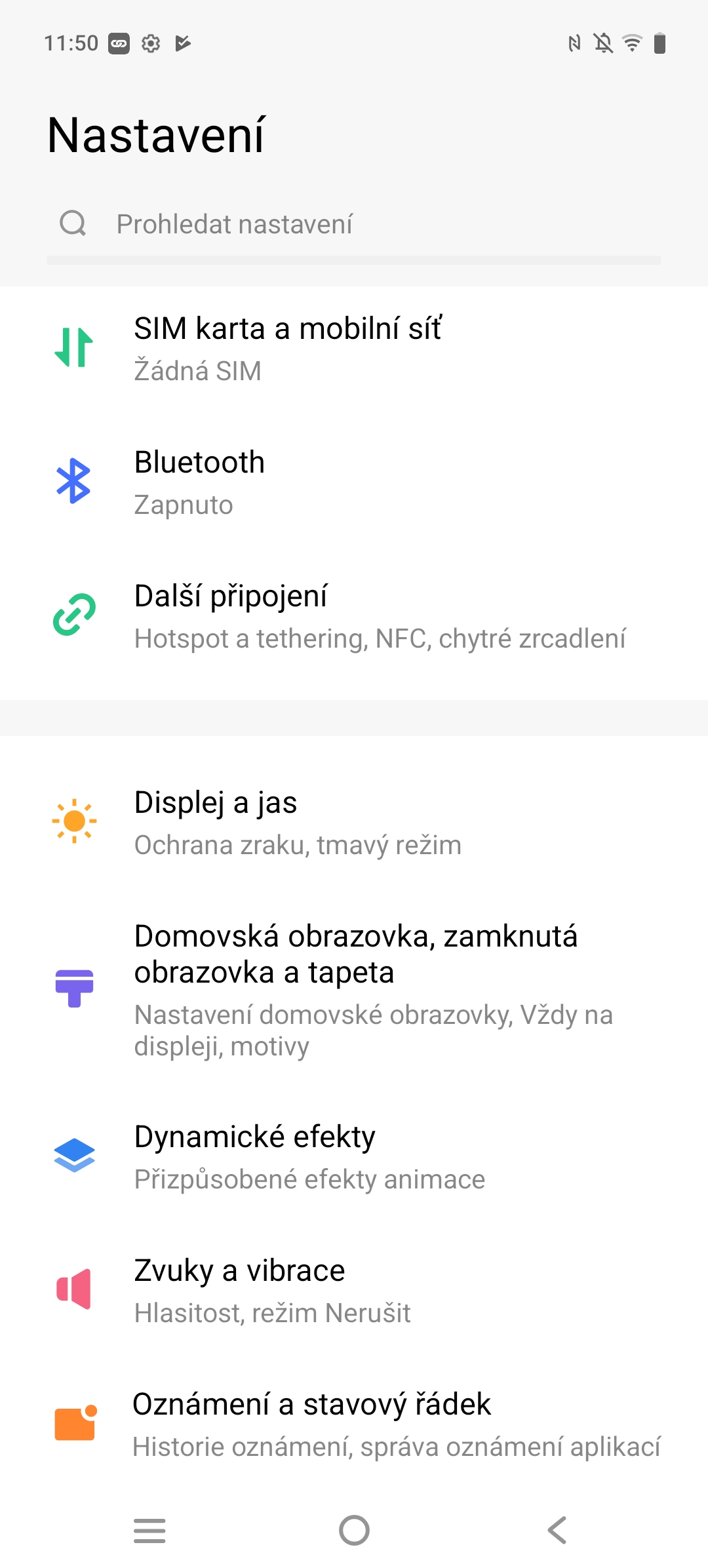Open Dynamické efekty
This screenshot has height=1568, width=708.
(x=354, y=1157)
